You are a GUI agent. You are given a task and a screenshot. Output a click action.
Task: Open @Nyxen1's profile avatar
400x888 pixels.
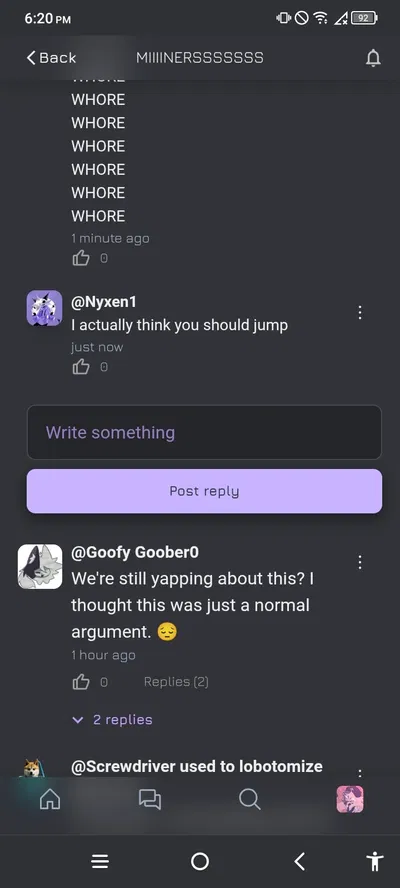[44, 308]
